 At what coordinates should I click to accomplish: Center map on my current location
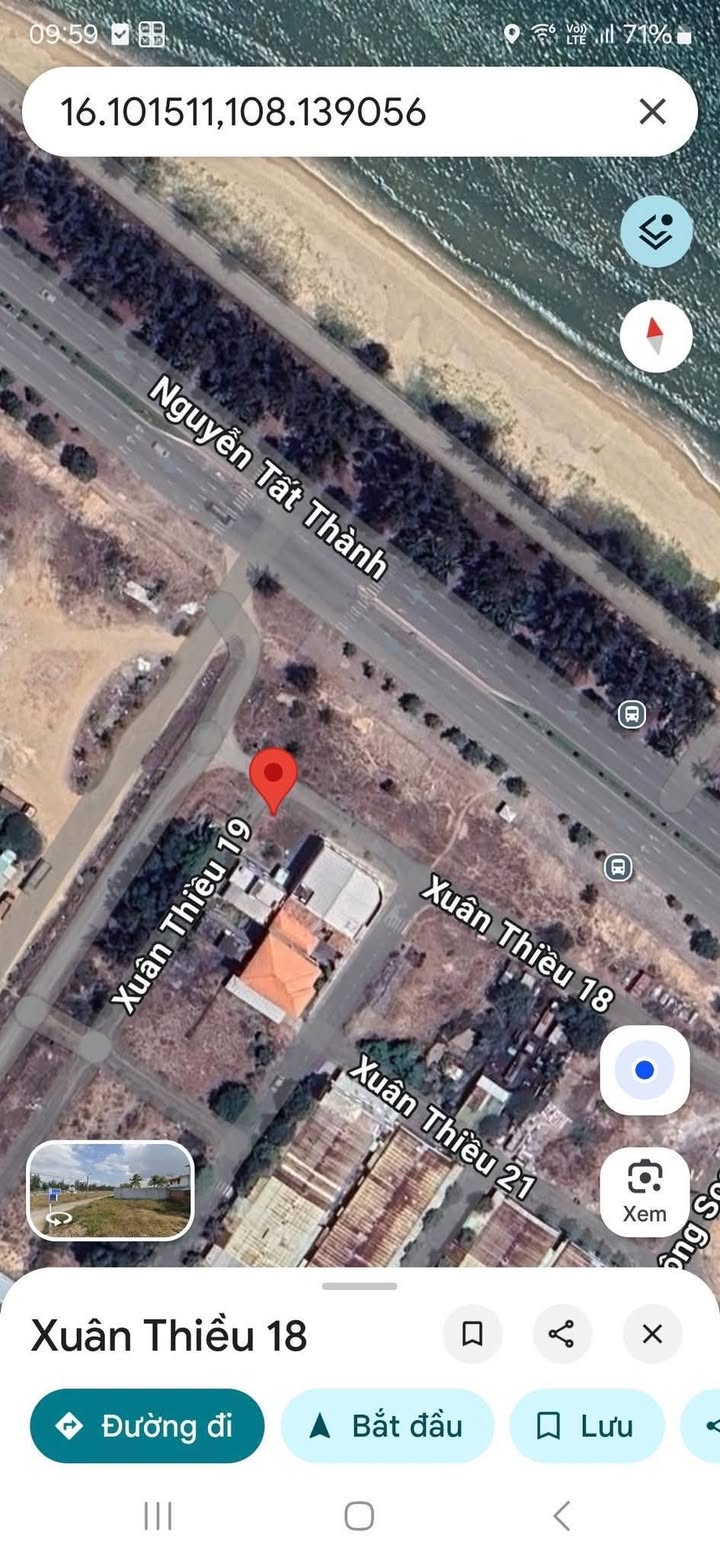tap(645, 1070)
